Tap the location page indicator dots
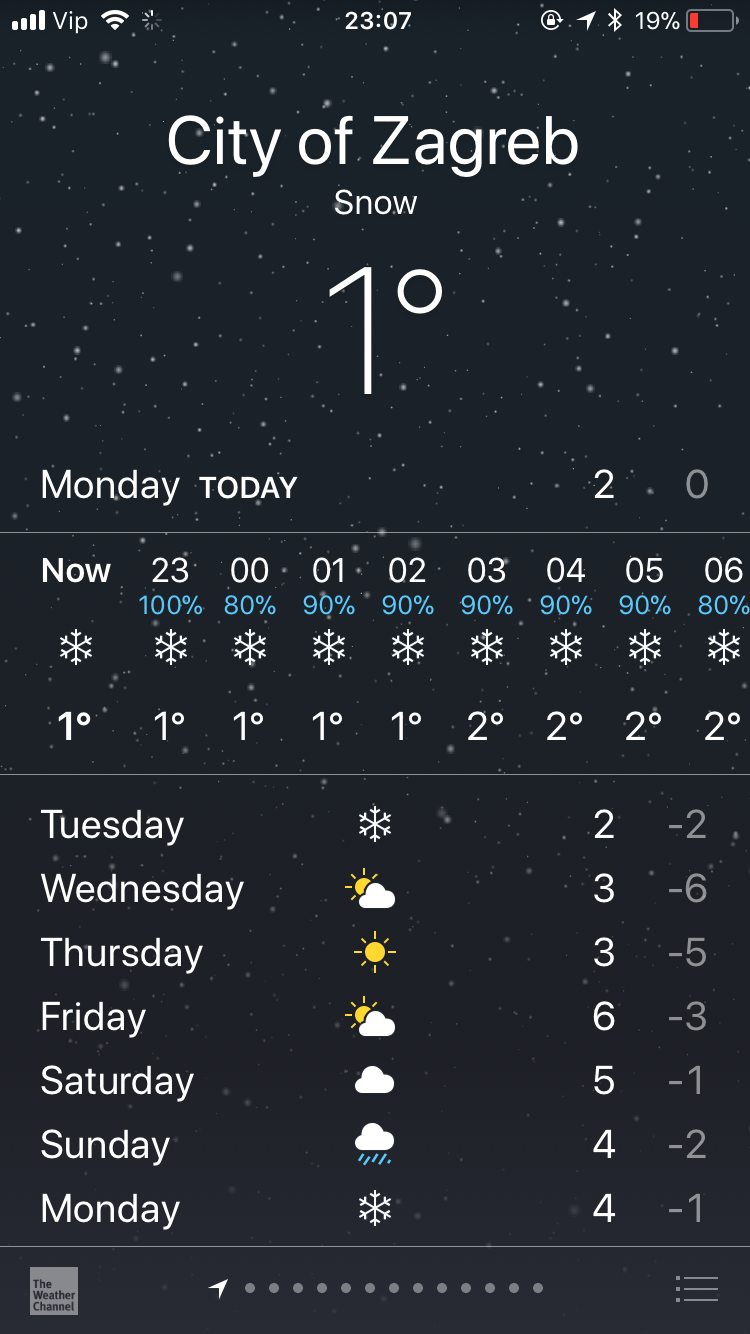Image resolution: width=750 pixels, height=1334 pixels. 376,1288
